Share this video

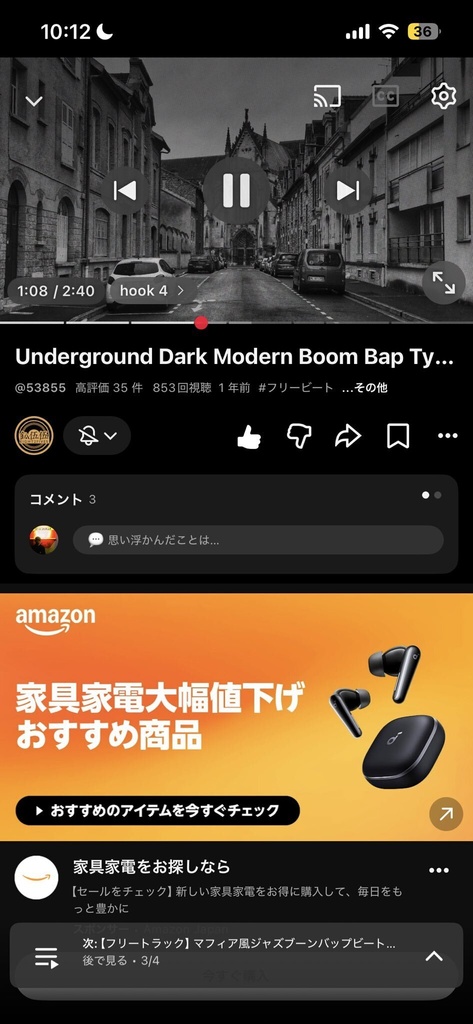(348, 436)
